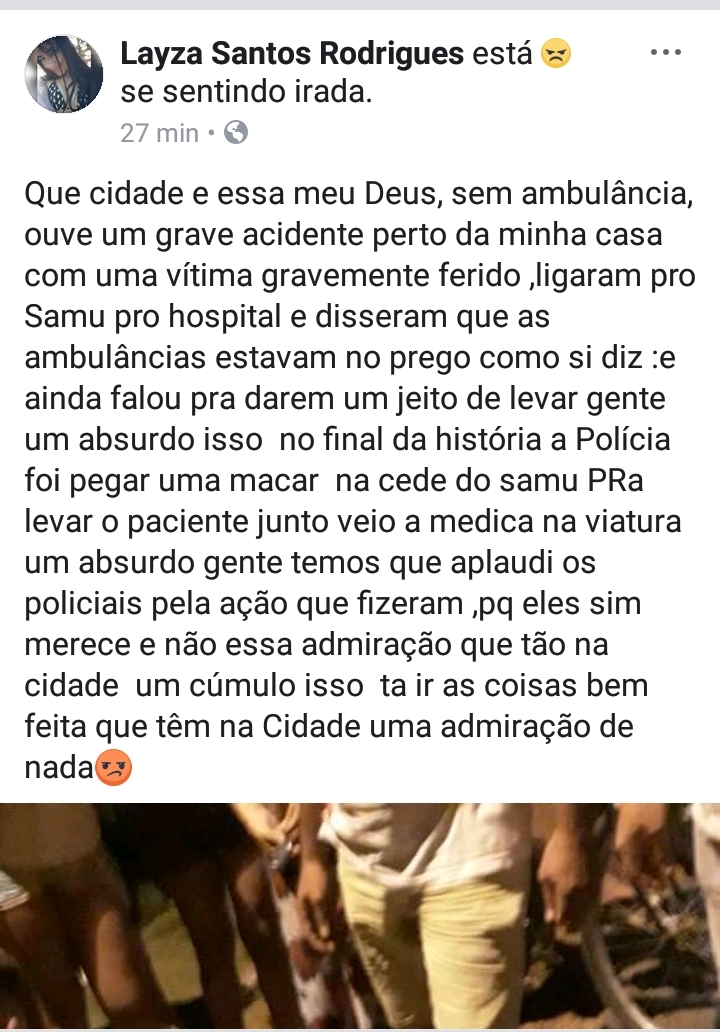Screen dimensions: 720x1035
Task: Open the post's three-dot options menu
Action: pyautogui.click(x=665, y=52)
